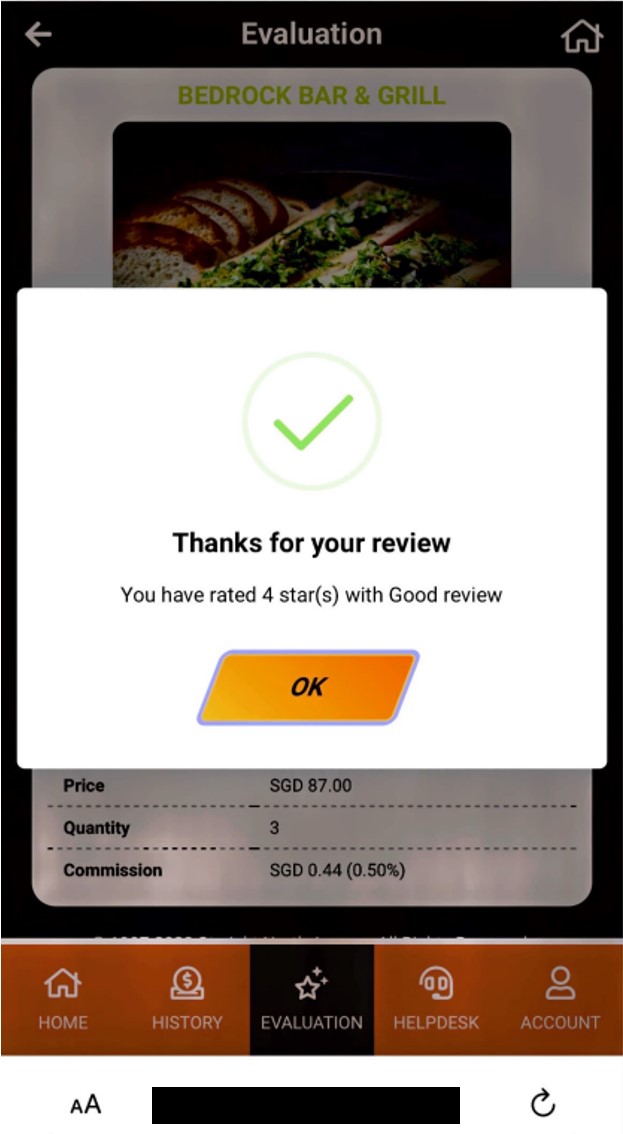Tap the browser address bar
Image resolution: width=623 pixels, height=1134 pixels.
pos(305,1105)
